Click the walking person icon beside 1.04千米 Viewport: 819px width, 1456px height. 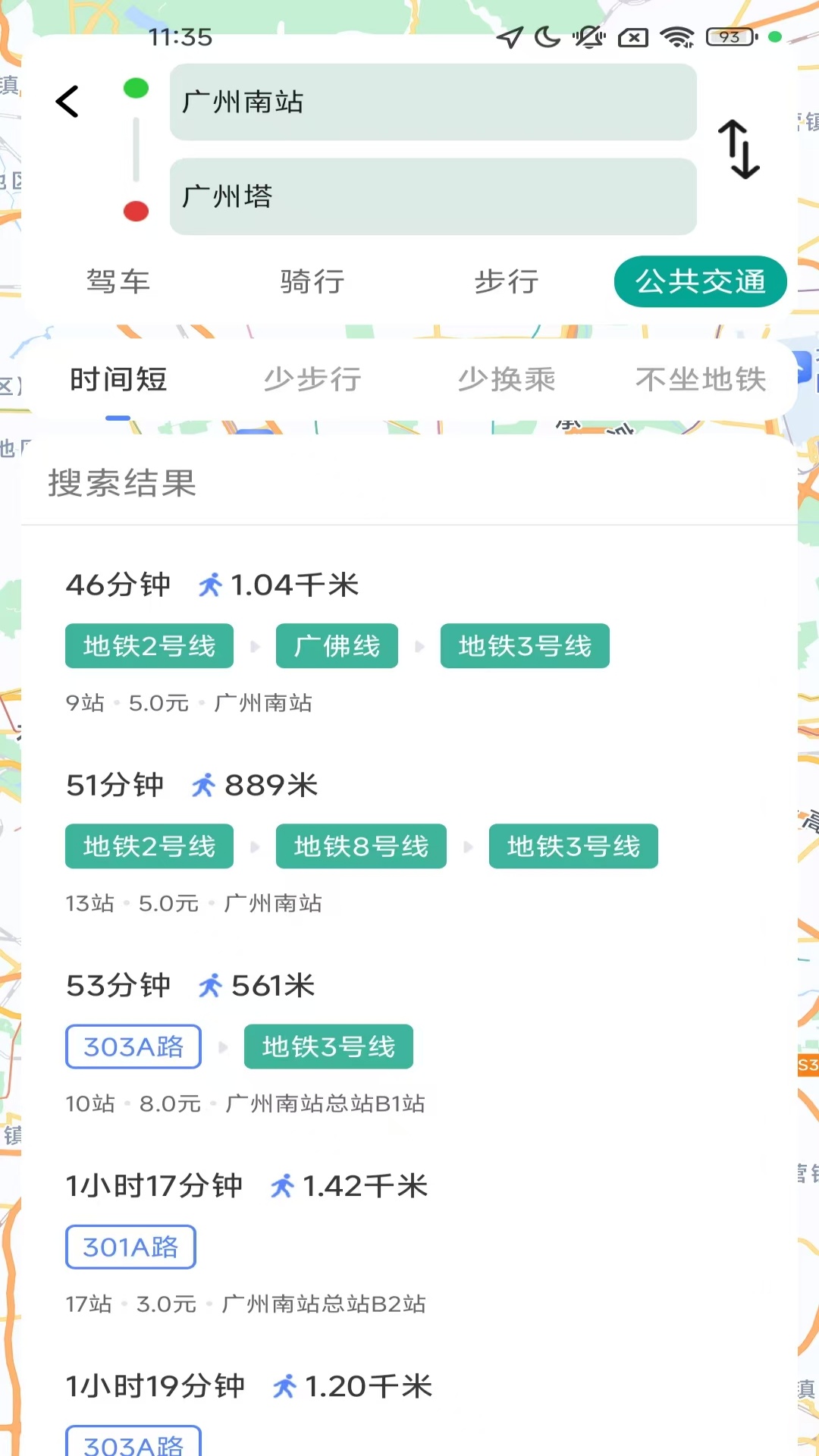pos(210,584)
